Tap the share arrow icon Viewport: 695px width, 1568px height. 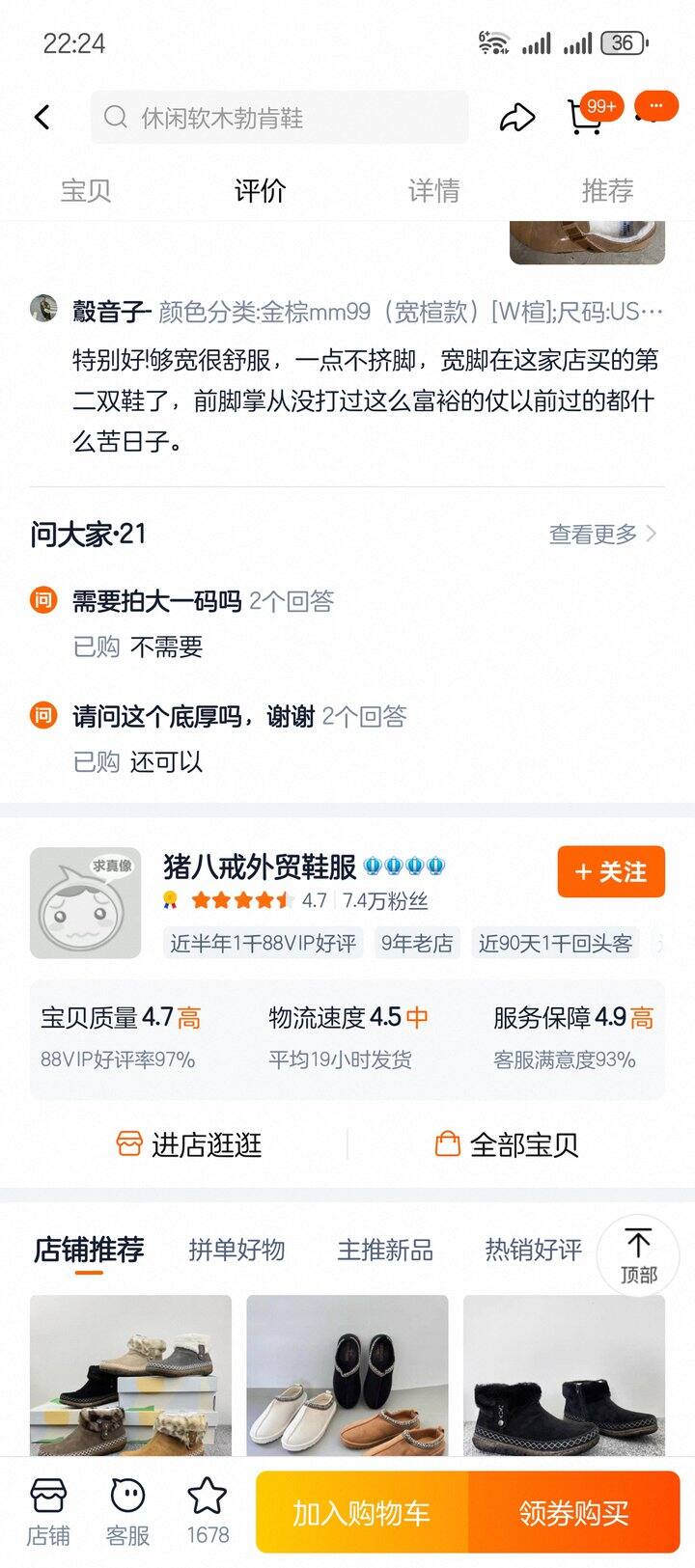coord(517,116)
